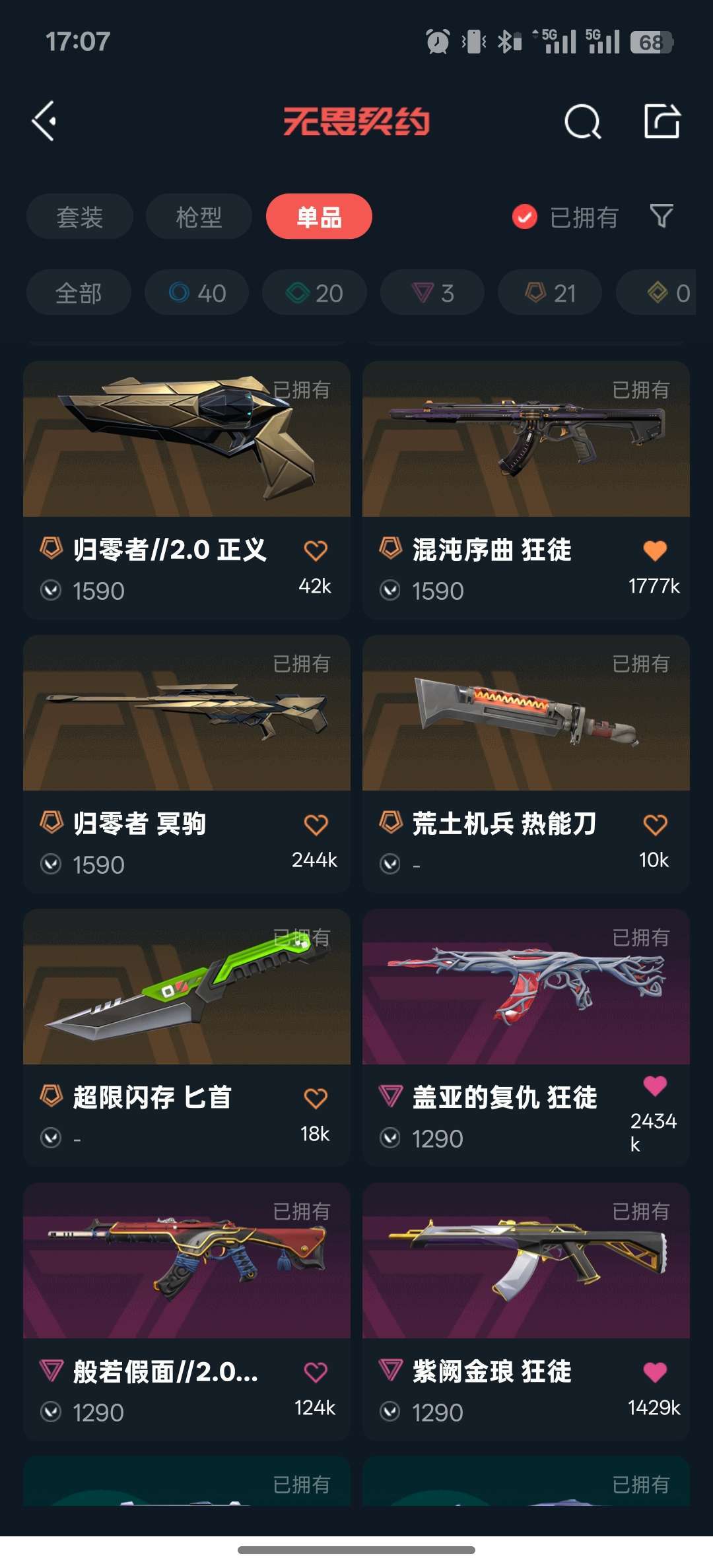Favorite the 荒土机兵 热能刀 skin
Screen dimensions: 713x1568
[x=654, y=823]
